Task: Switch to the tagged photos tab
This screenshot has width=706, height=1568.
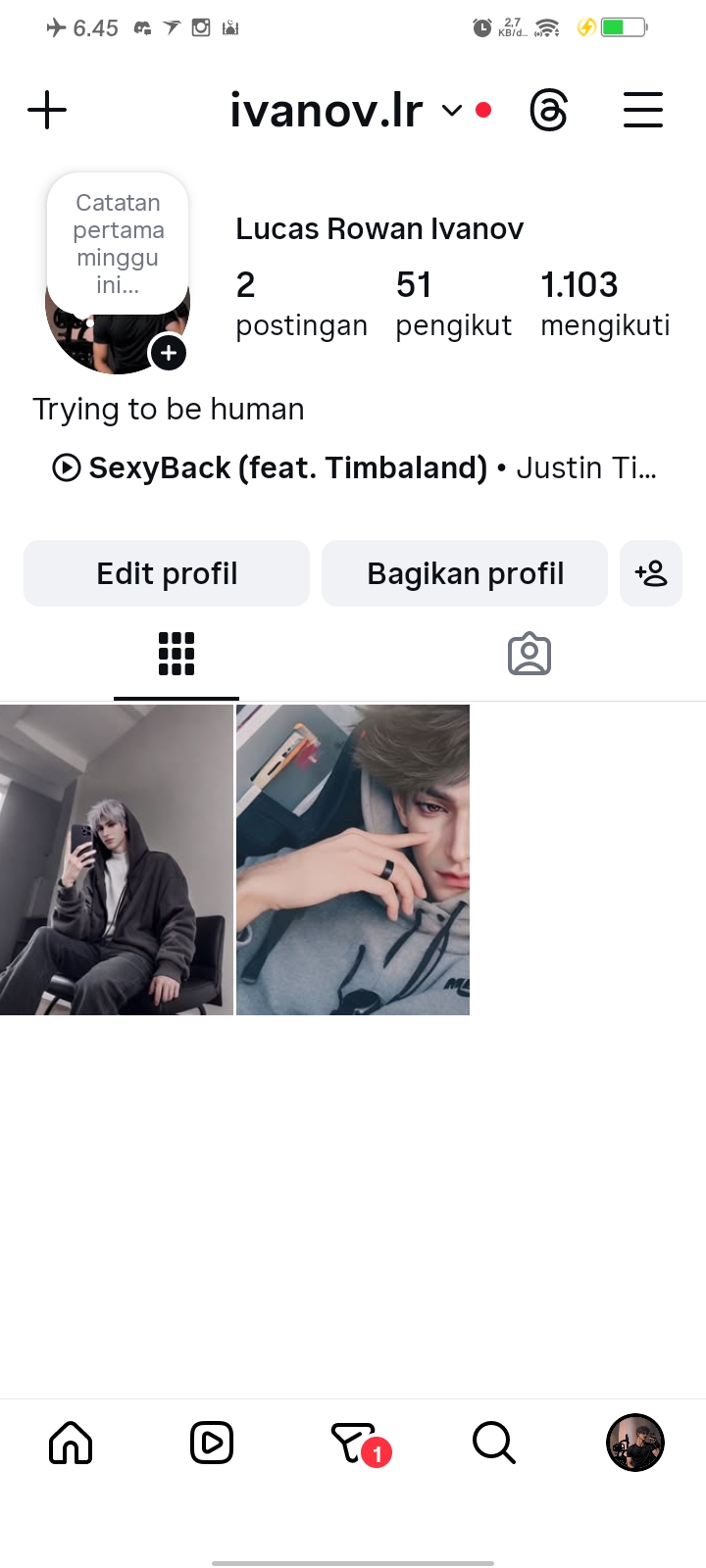Action: [529, 654]
